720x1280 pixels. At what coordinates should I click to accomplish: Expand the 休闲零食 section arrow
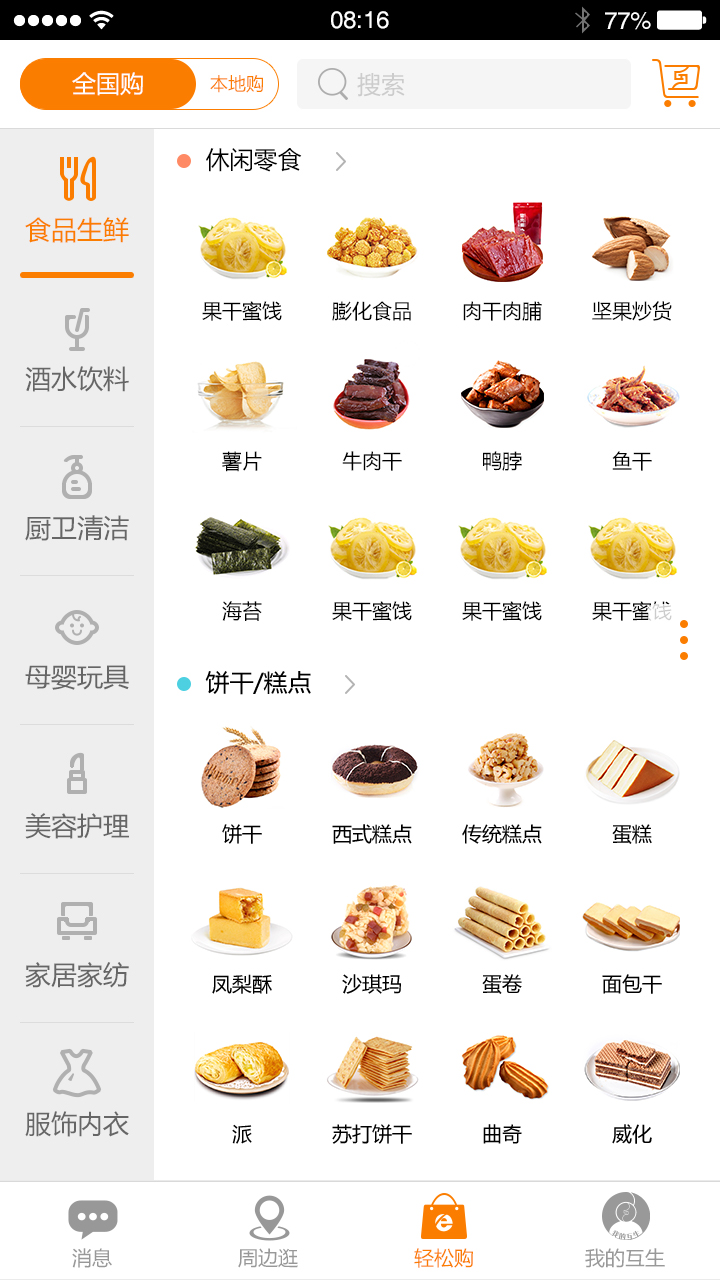point(341,161)
